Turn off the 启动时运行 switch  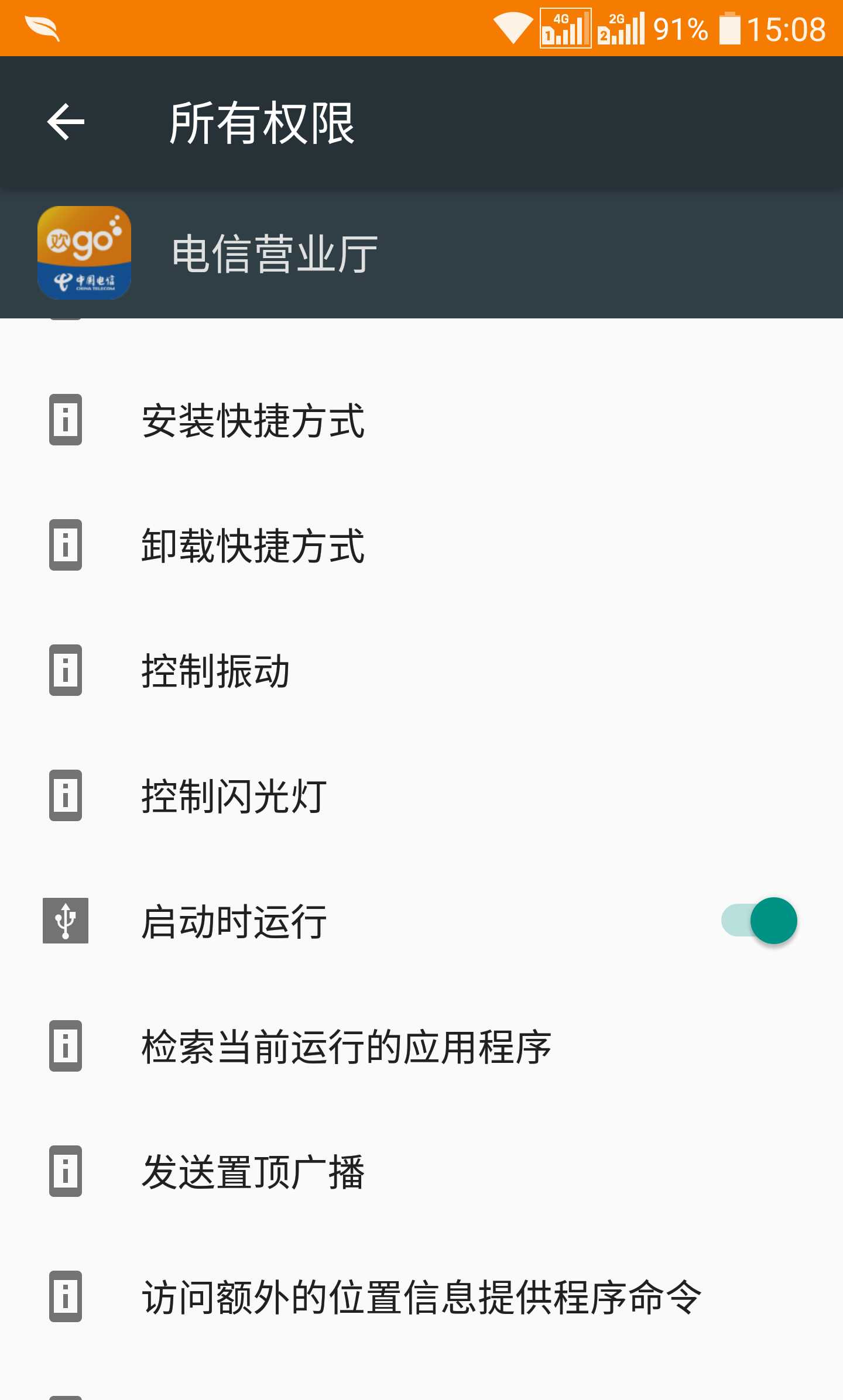(x=759, y=921)
